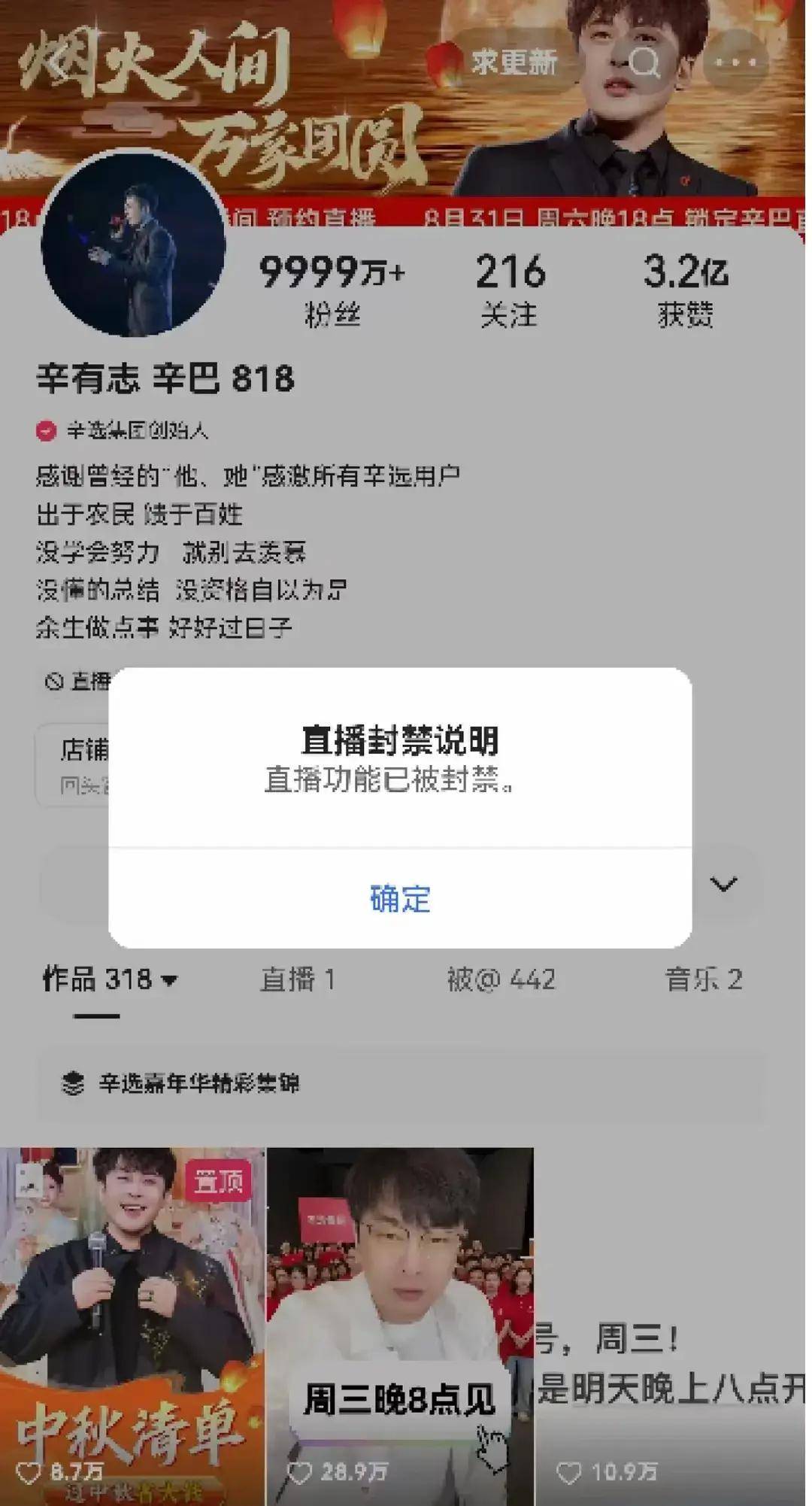Expand the chevron beside the dialog

(x=723, y=884)
